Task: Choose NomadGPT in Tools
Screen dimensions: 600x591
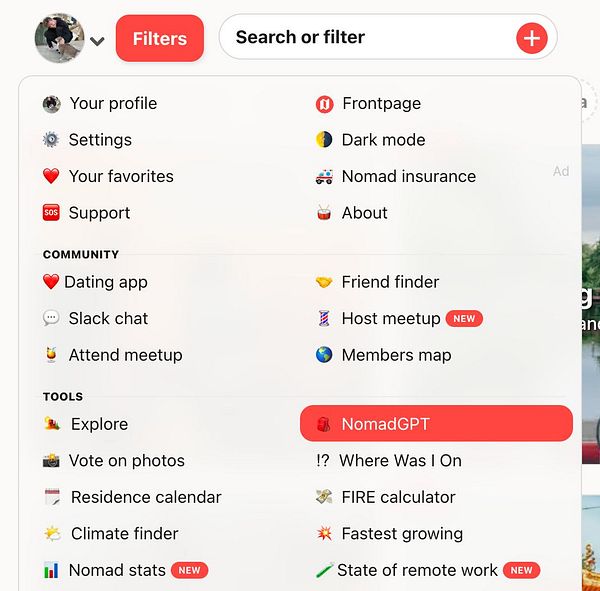Action: click(x=436, y=423)
